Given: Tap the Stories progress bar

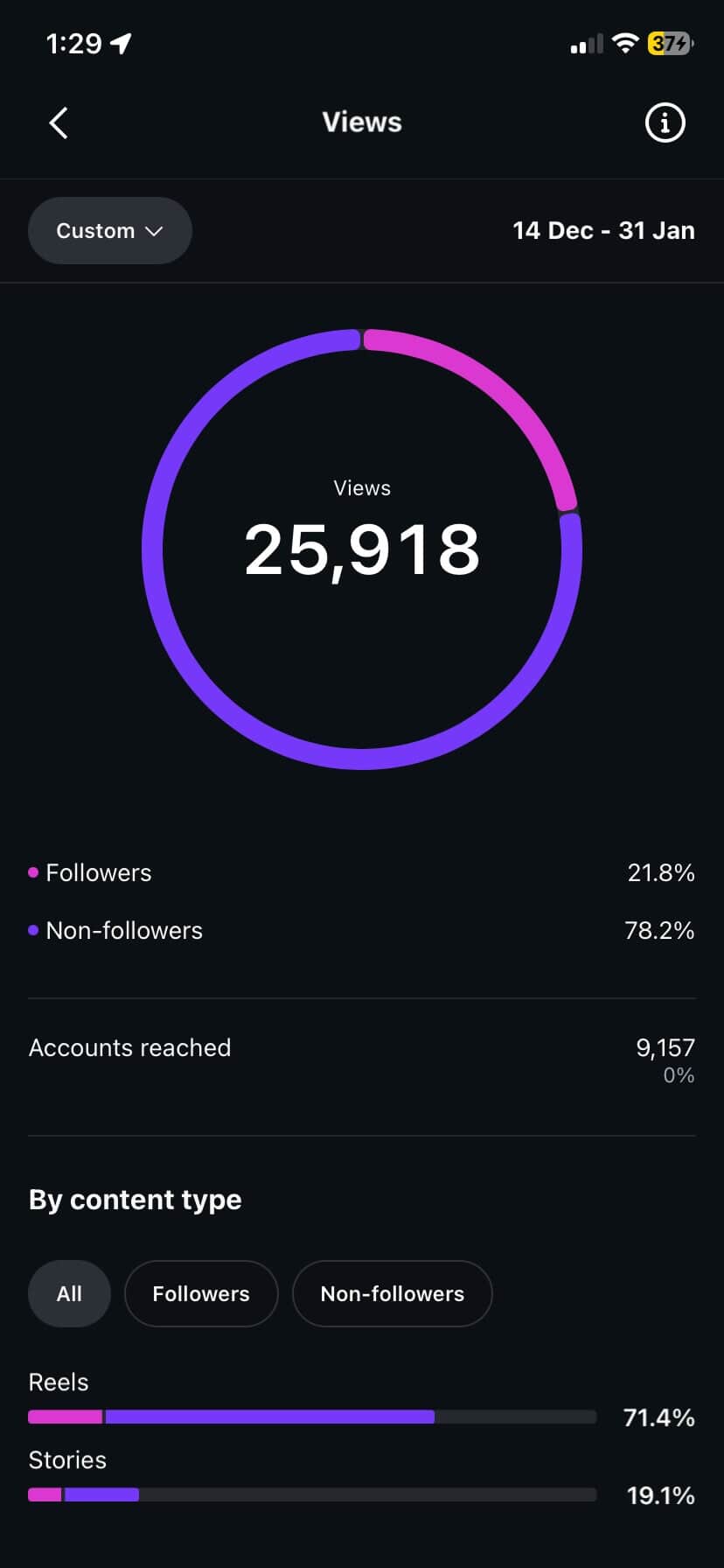Looking at the screenshot, I should point(310,1494).
